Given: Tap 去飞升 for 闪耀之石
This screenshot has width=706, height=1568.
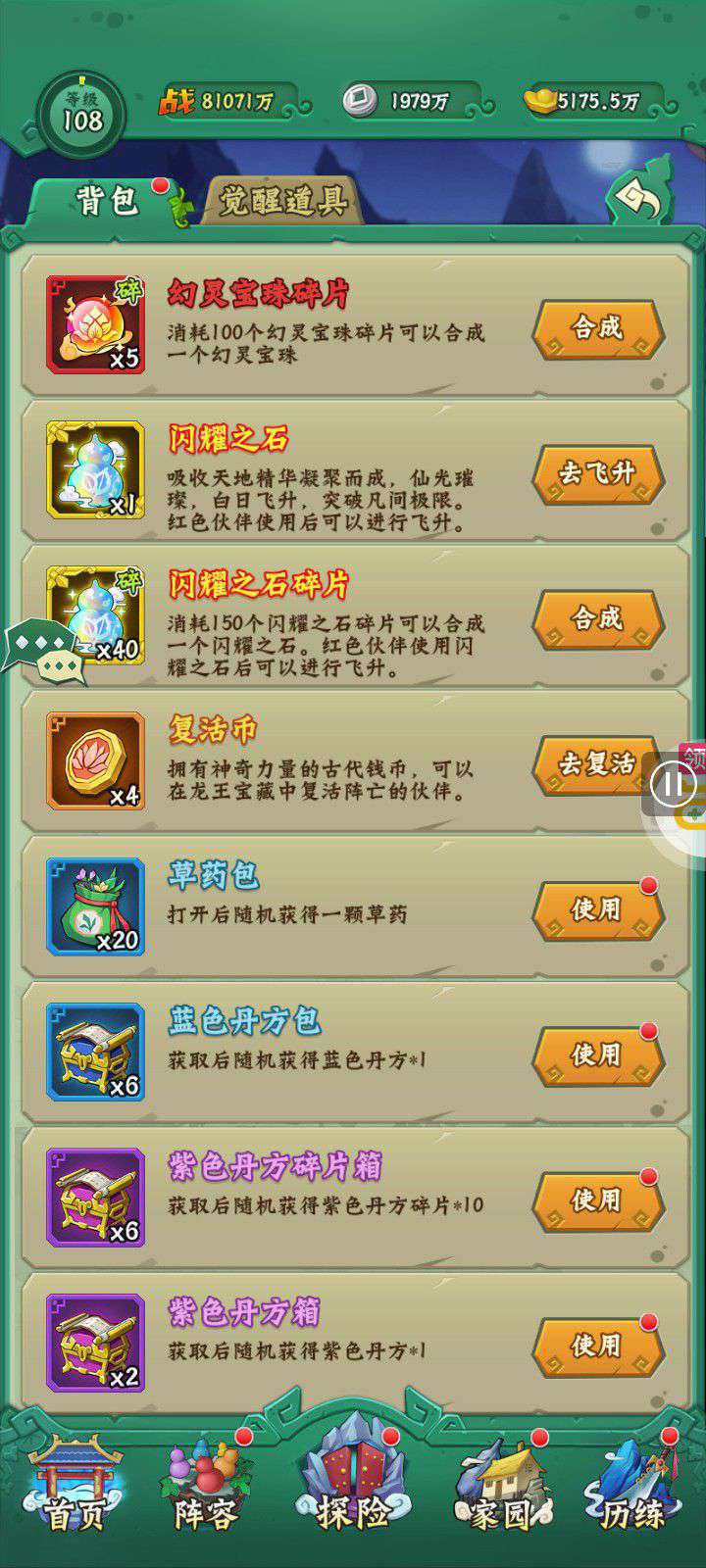Looking at the screenshot, I should point(597,473).
